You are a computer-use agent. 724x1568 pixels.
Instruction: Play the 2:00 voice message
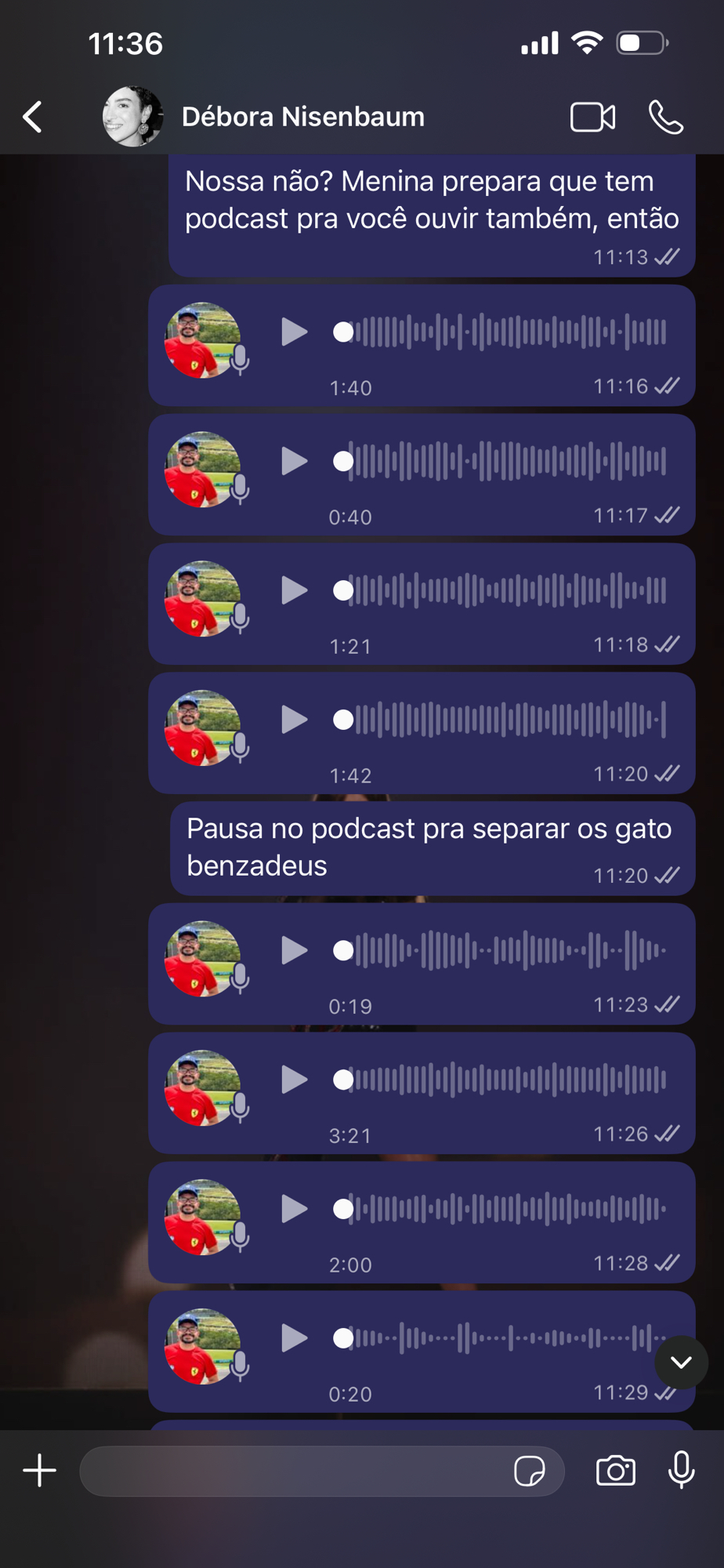pyautogui.click(x=294, y=1209)
